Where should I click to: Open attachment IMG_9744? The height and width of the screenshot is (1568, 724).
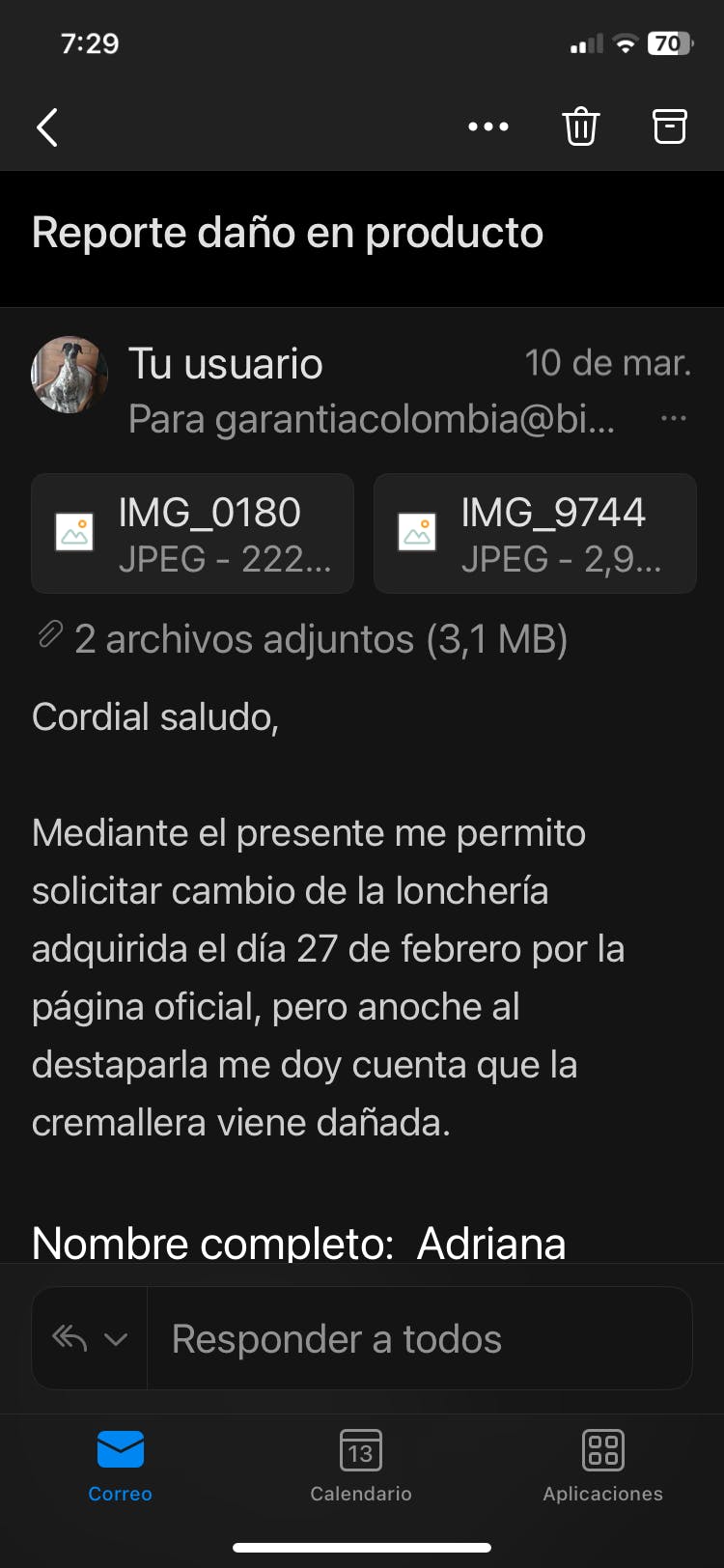pyautogui.click(x=535, y=533)
